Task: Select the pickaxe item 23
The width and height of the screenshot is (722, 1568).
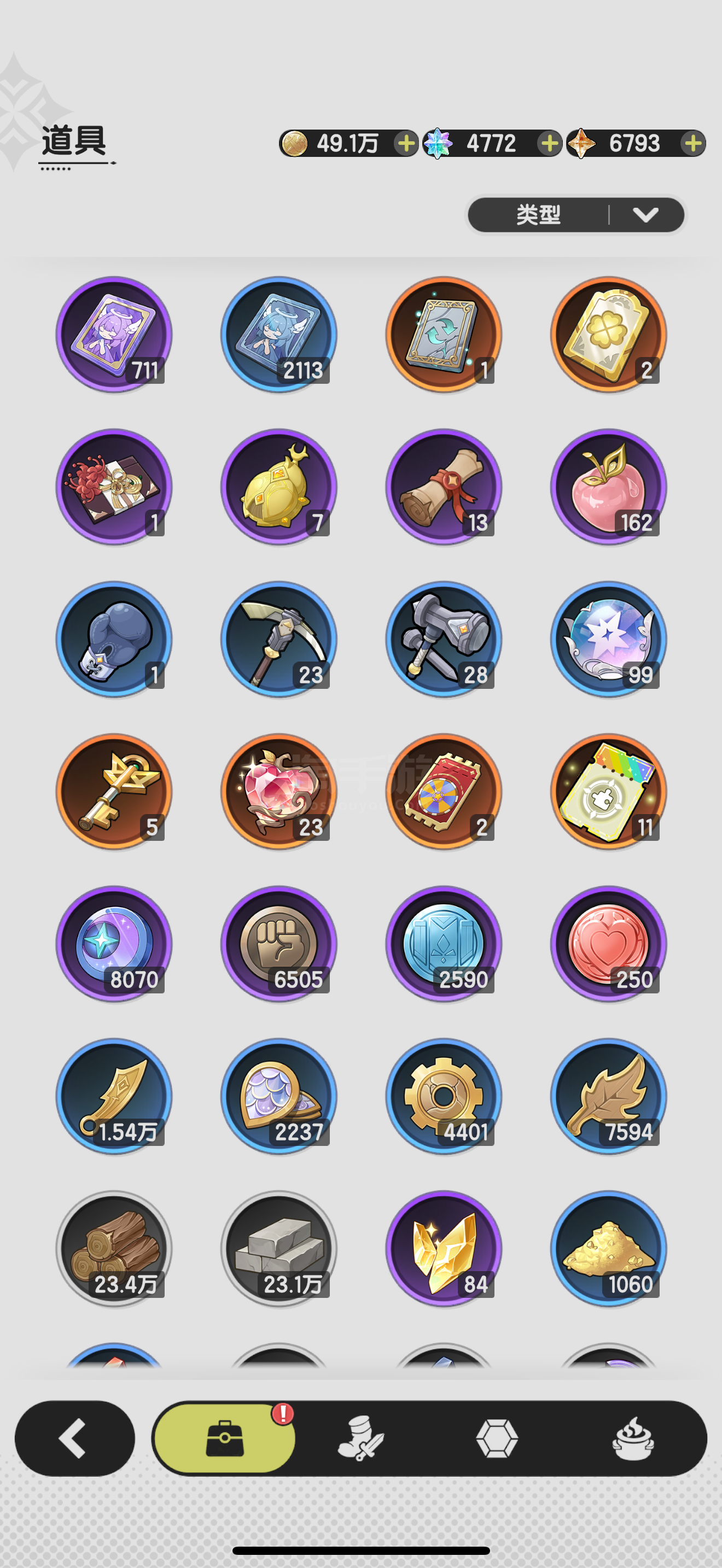Action: pos(279,639)
